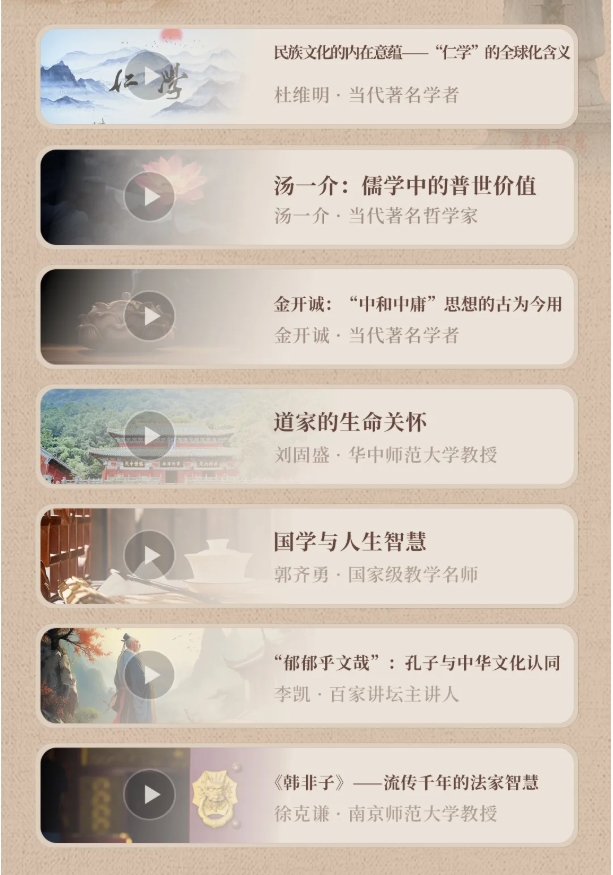The height and width of the screenshot is (875, 613).
Task: Play Du Weiming's "仁学" lecture video
Action: pyautogui.click(x=149, y=76)
